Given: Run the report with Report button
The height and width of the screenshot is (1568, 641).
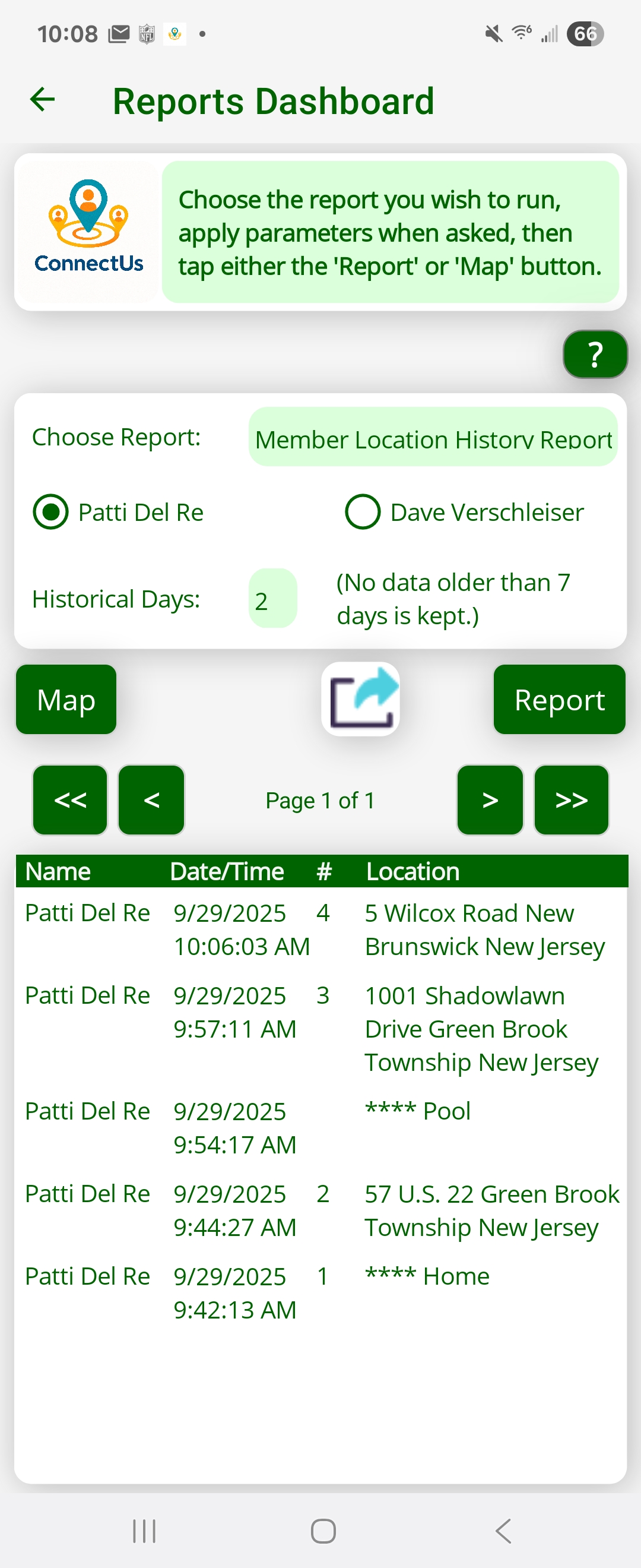Looking at the screenshot, I should click(559, 700).
